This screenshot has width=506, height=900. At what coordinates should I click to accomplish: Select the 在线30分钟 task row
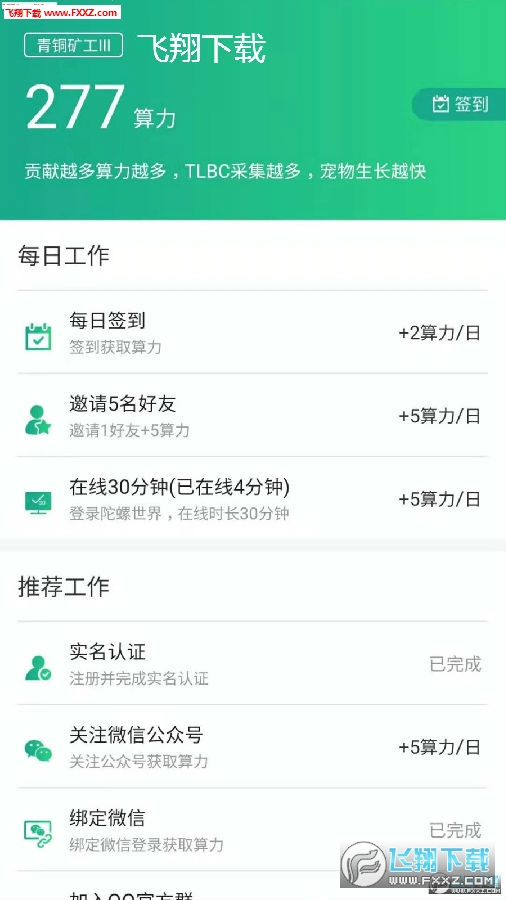click(x=252, y=498)
